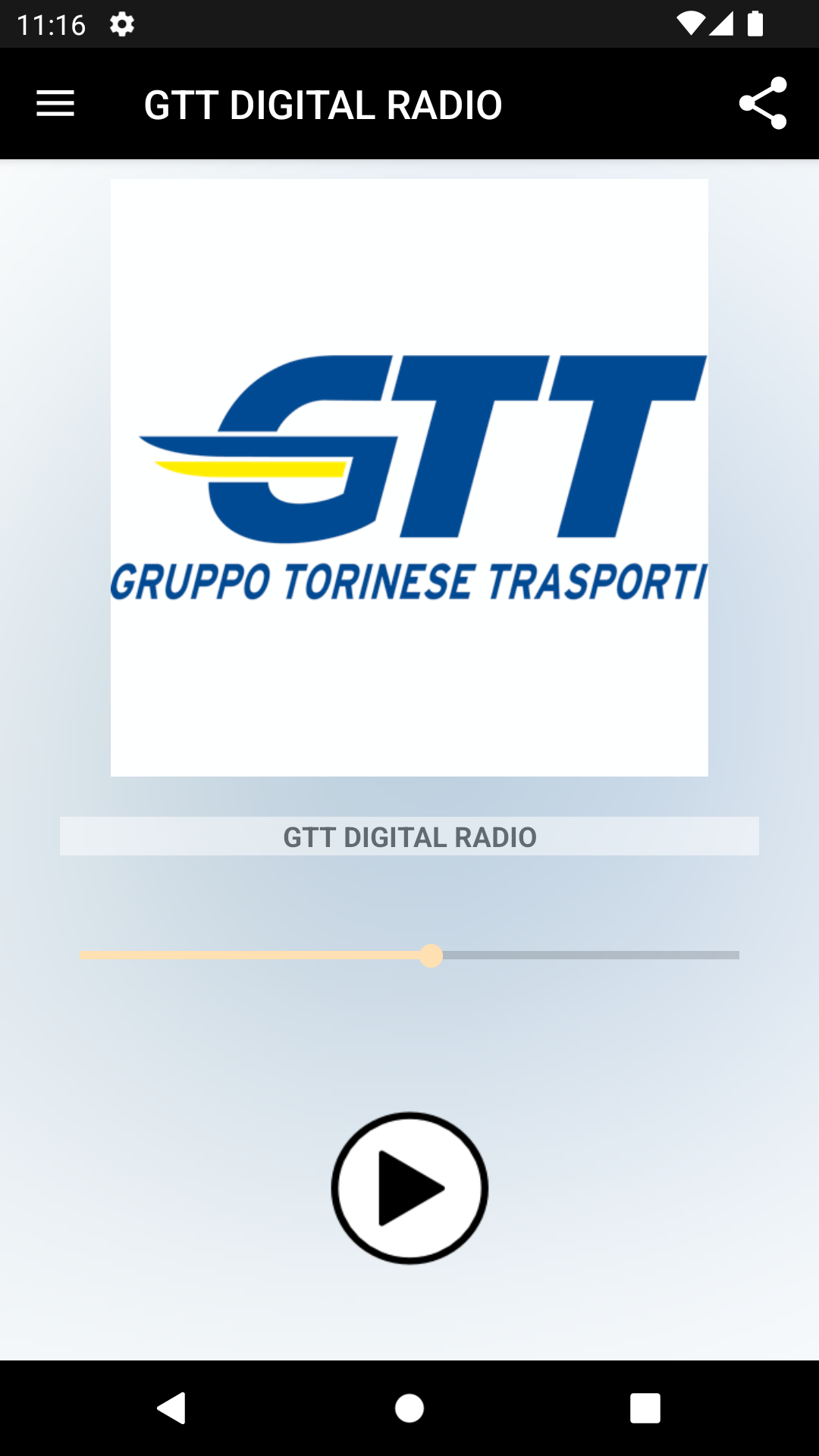Open the hamburger navigation menu
This screenshot has height=1456, width=819.
[x=55, y=104]
